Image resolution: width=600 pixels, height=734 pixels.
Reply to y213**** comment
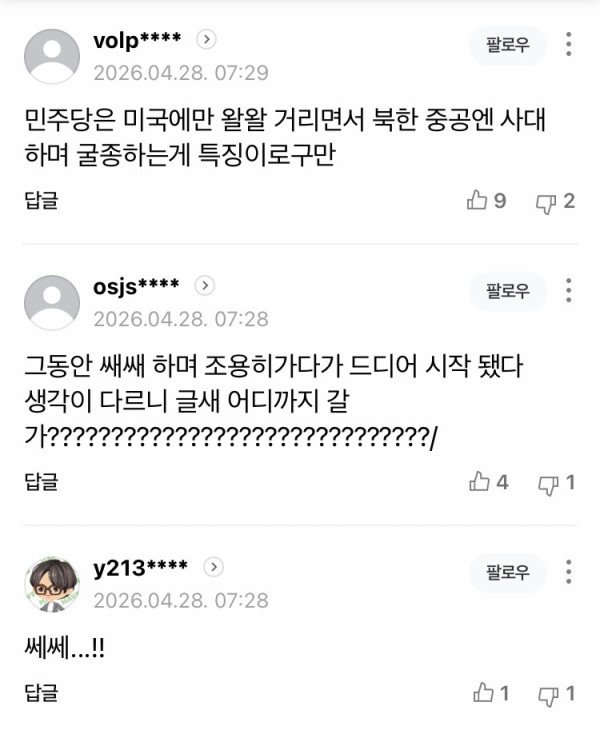point(41,691)
